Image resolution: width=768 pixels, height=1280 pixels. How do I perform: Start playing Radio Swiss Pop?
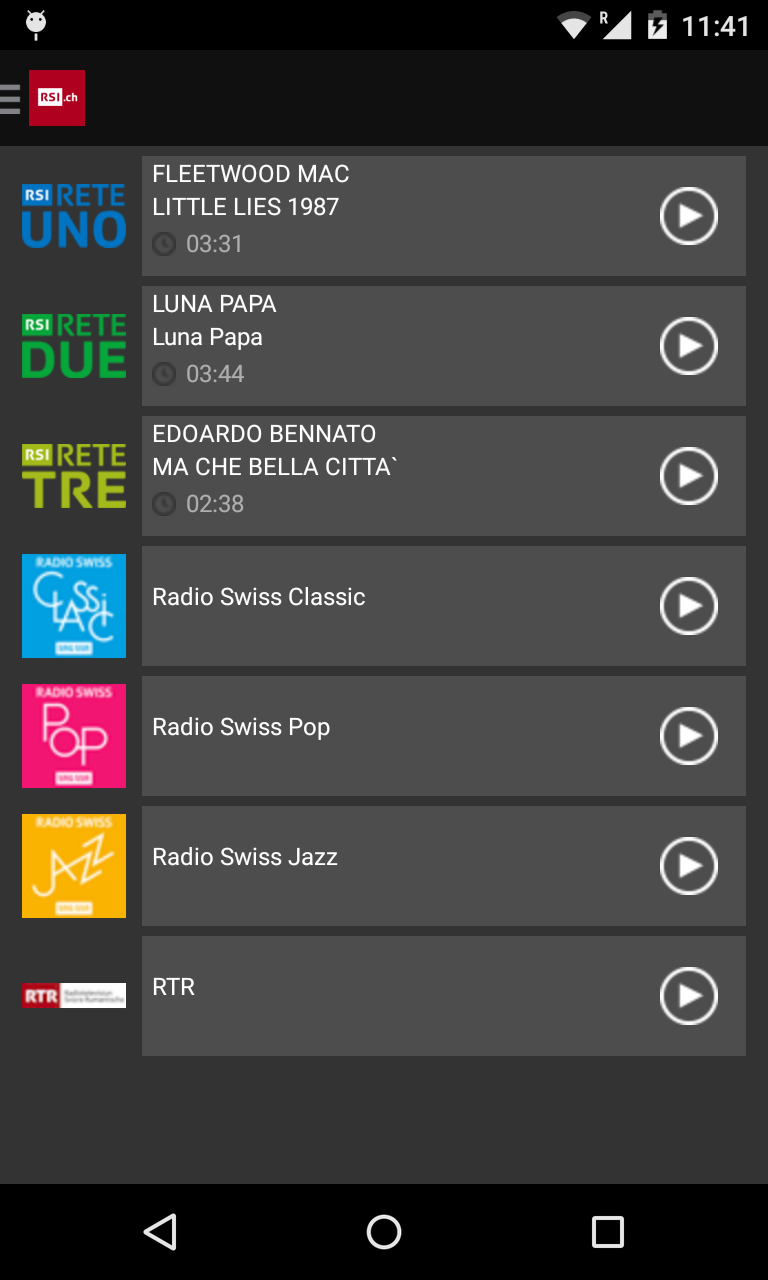point(688,736)
